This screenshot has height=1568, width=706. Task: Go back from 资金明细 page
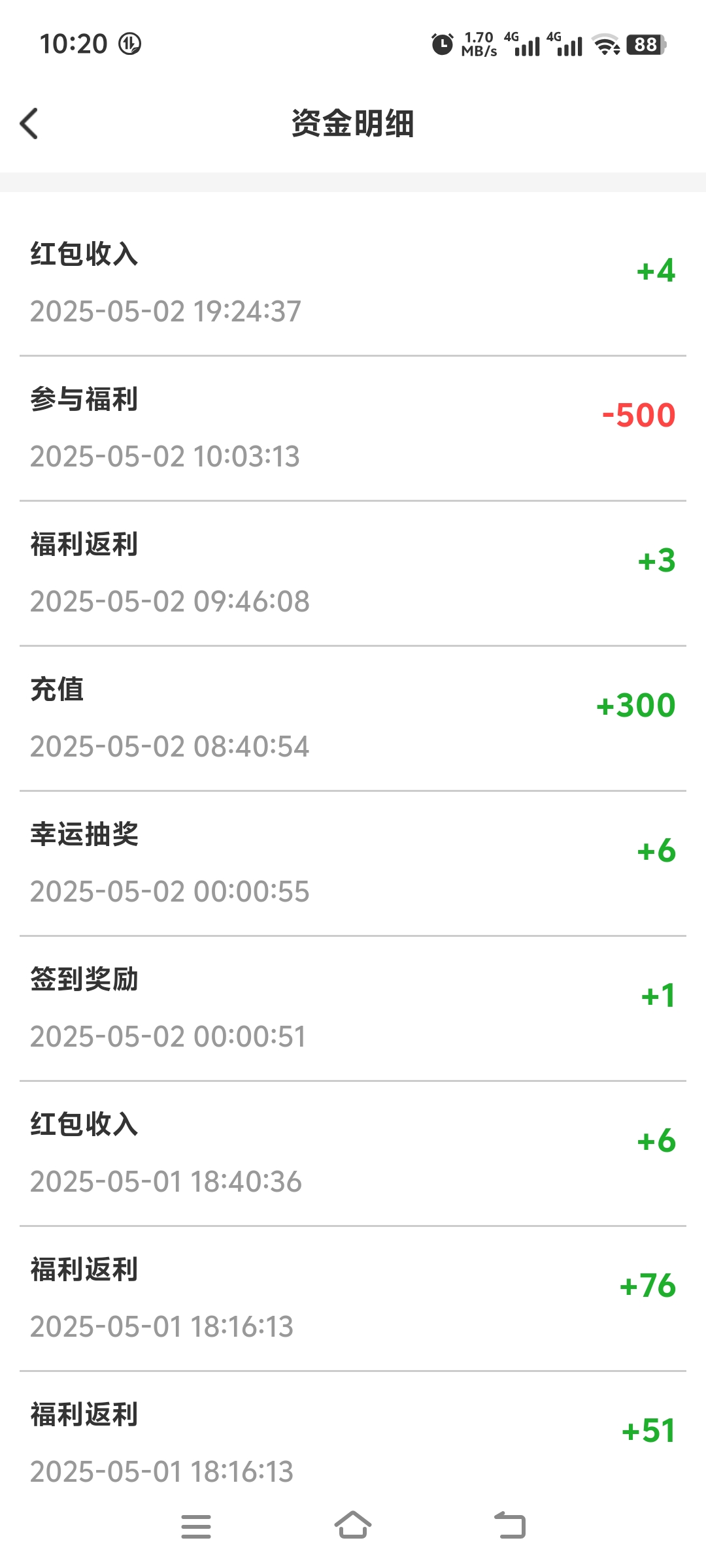click(x=29, y=123)
